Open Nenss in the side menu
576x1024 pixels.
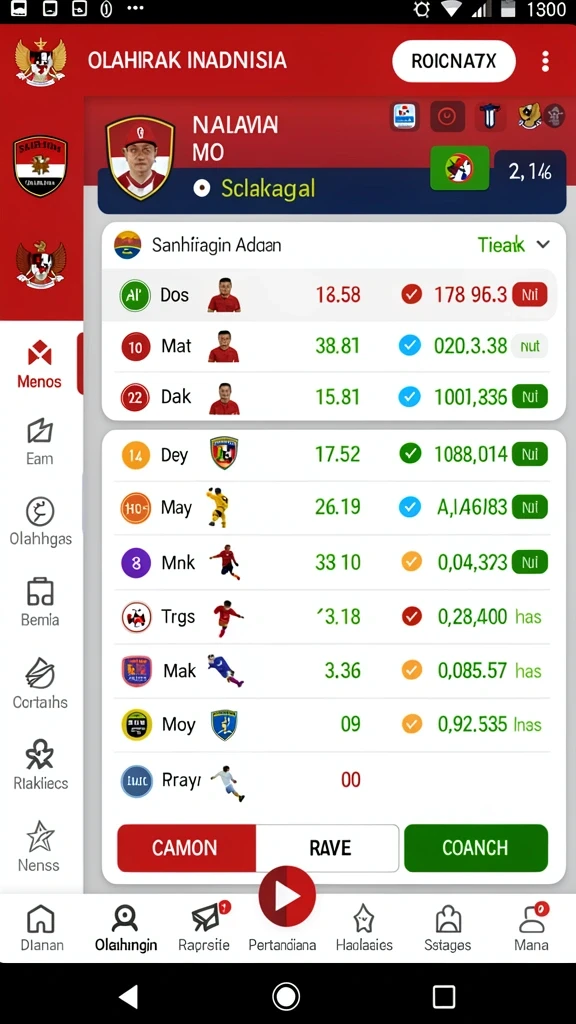click(39, 847)
